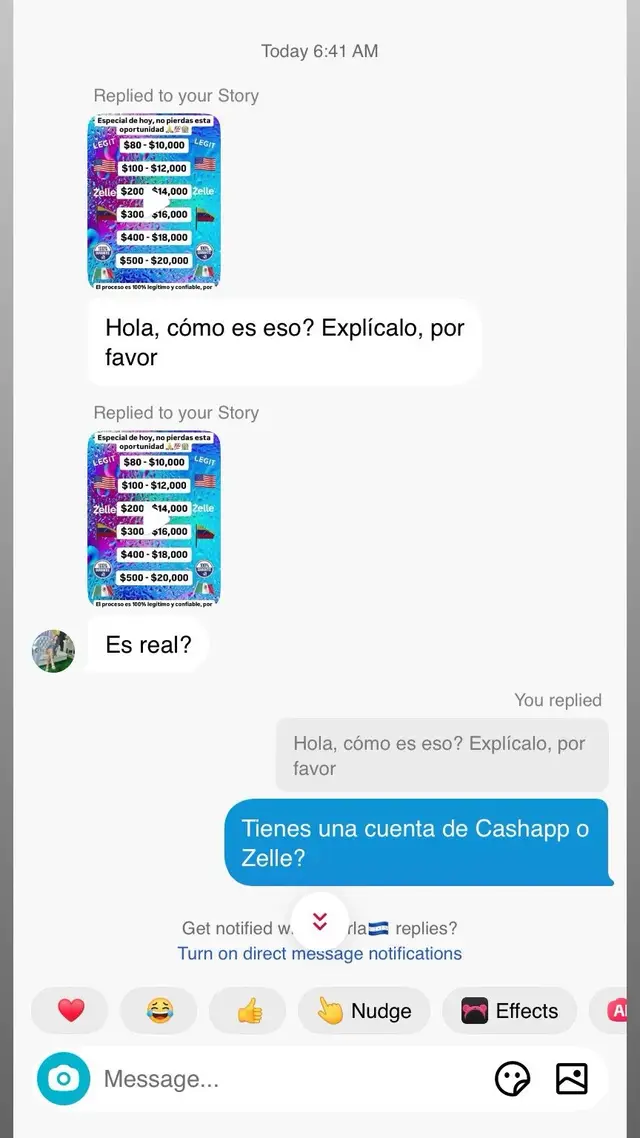This screenshot has width=640, height=1138.
Task: Send a heart quick reaction
Action: coord(71,1011)
